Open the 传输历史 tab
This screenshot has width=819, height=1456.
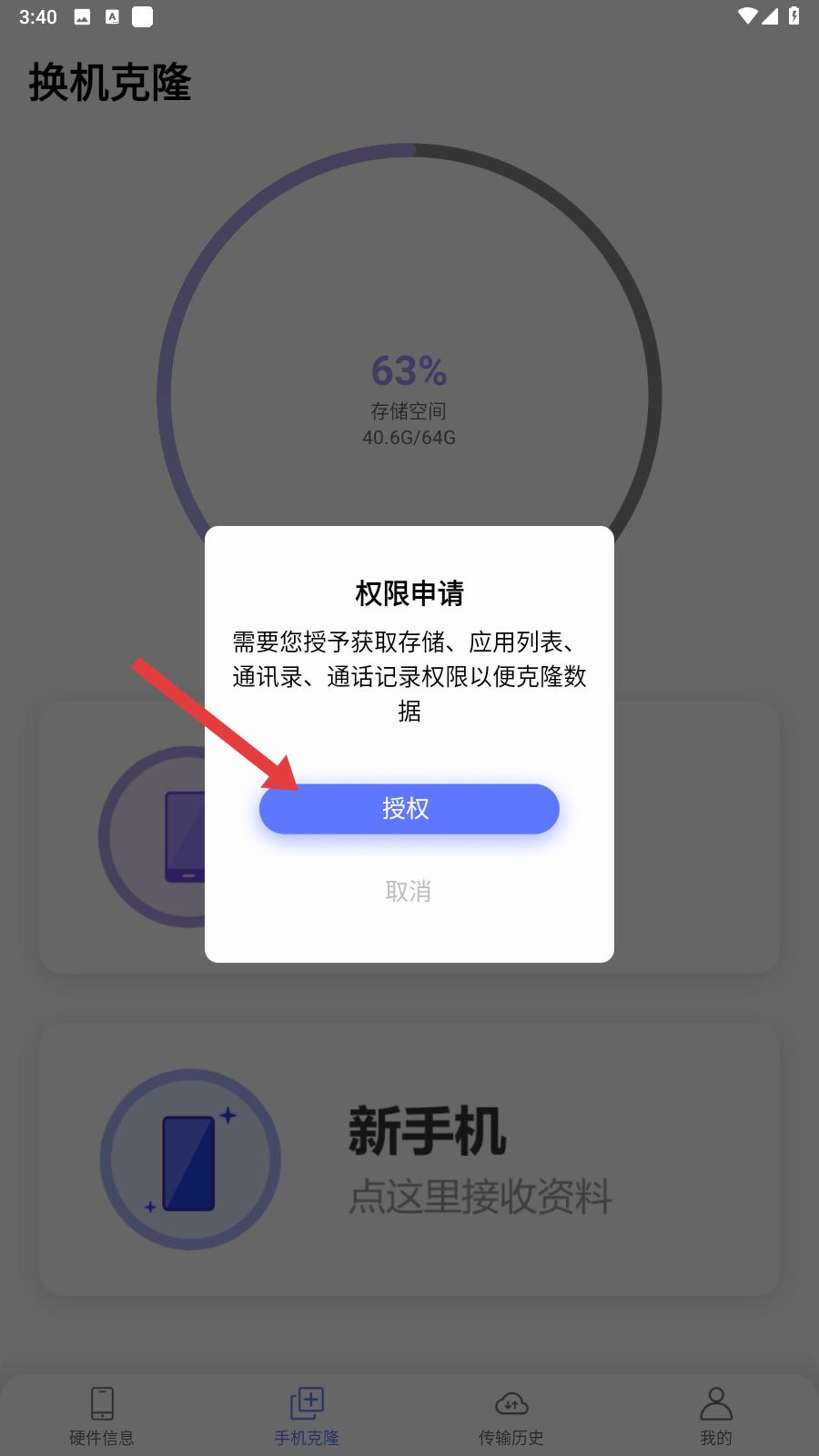coord(511,1416)
